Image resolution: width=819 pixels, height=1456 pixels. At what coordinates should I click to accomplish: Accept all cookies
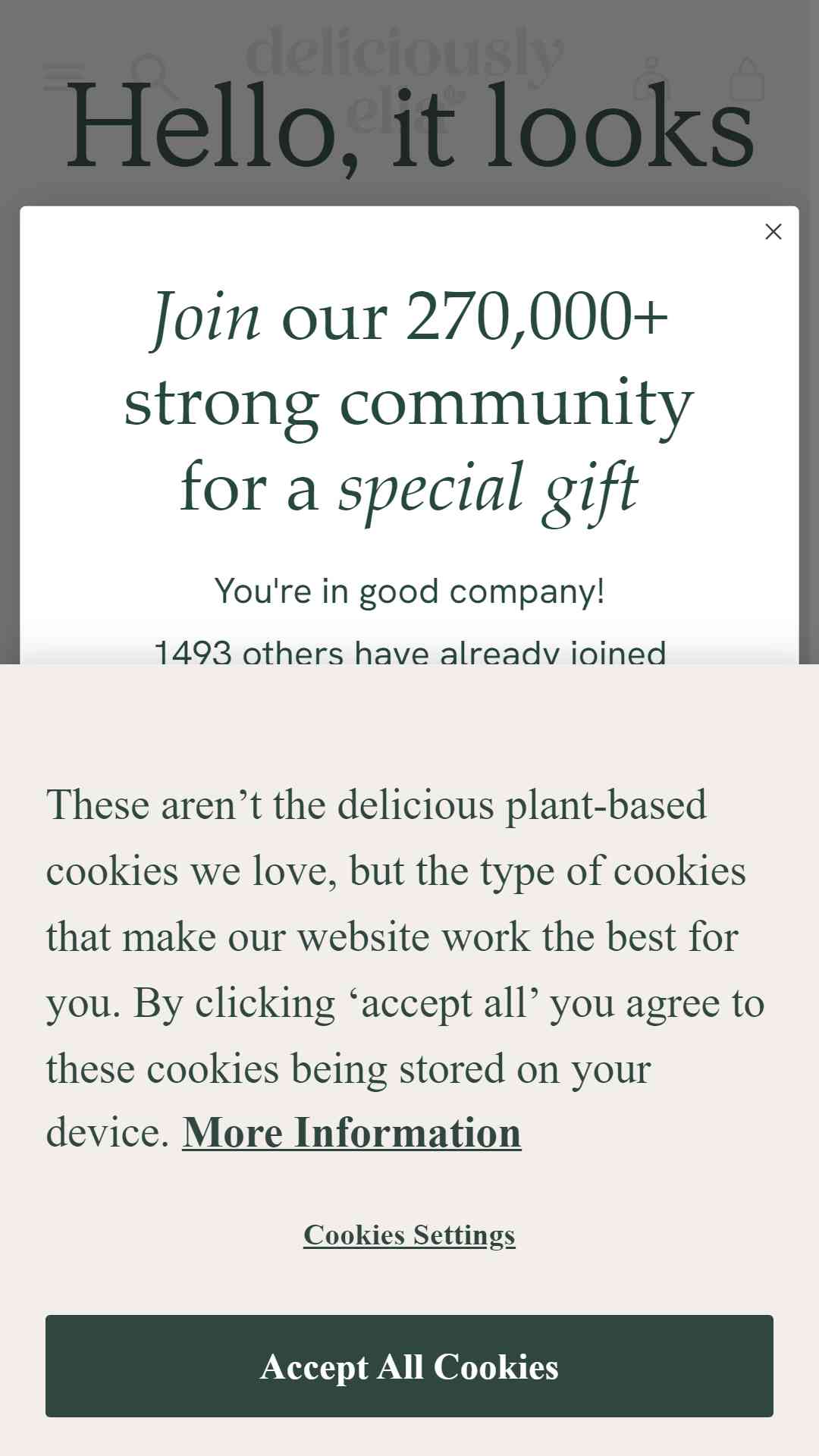point(409,1366)
